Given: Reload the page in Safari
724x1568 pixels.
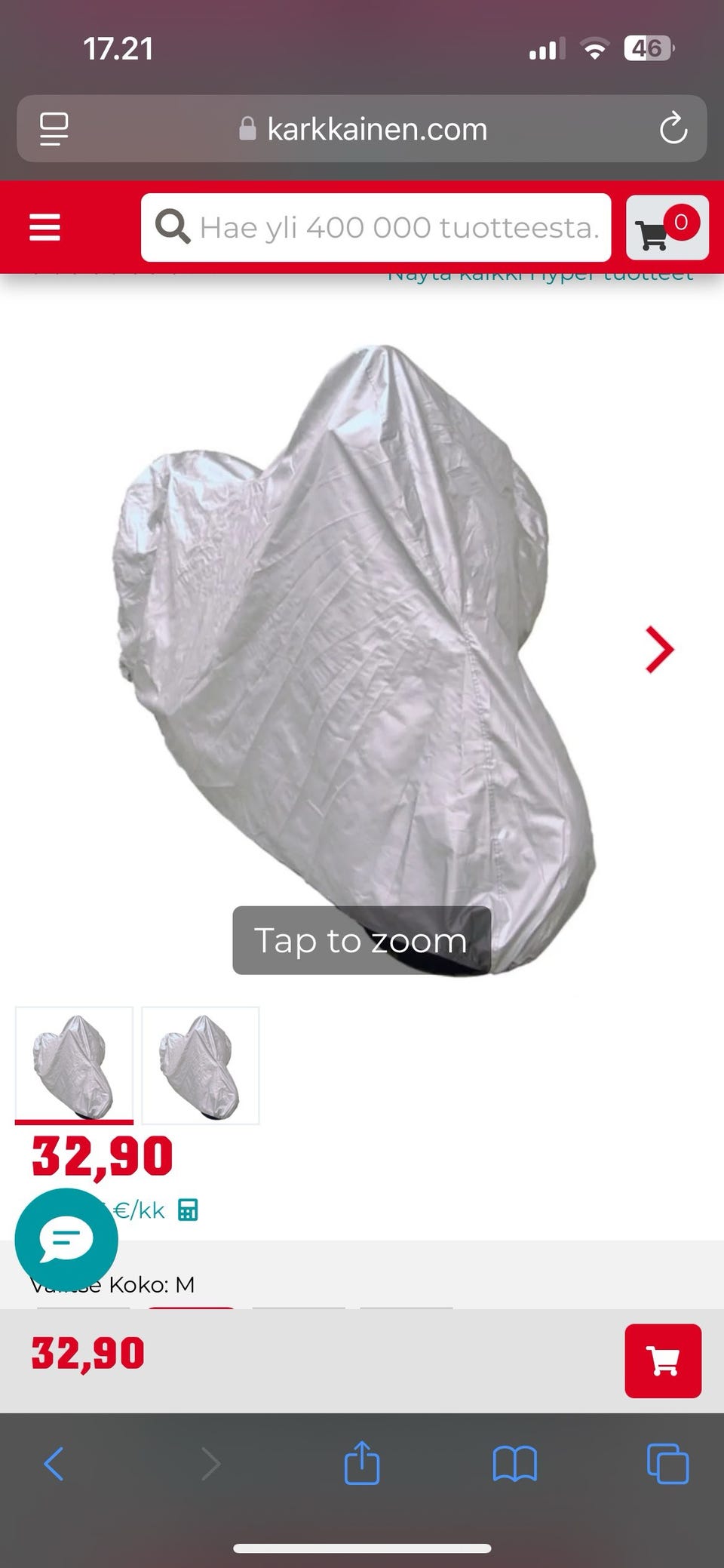Looking at the screenshot, I should click(x=673, y=129).
